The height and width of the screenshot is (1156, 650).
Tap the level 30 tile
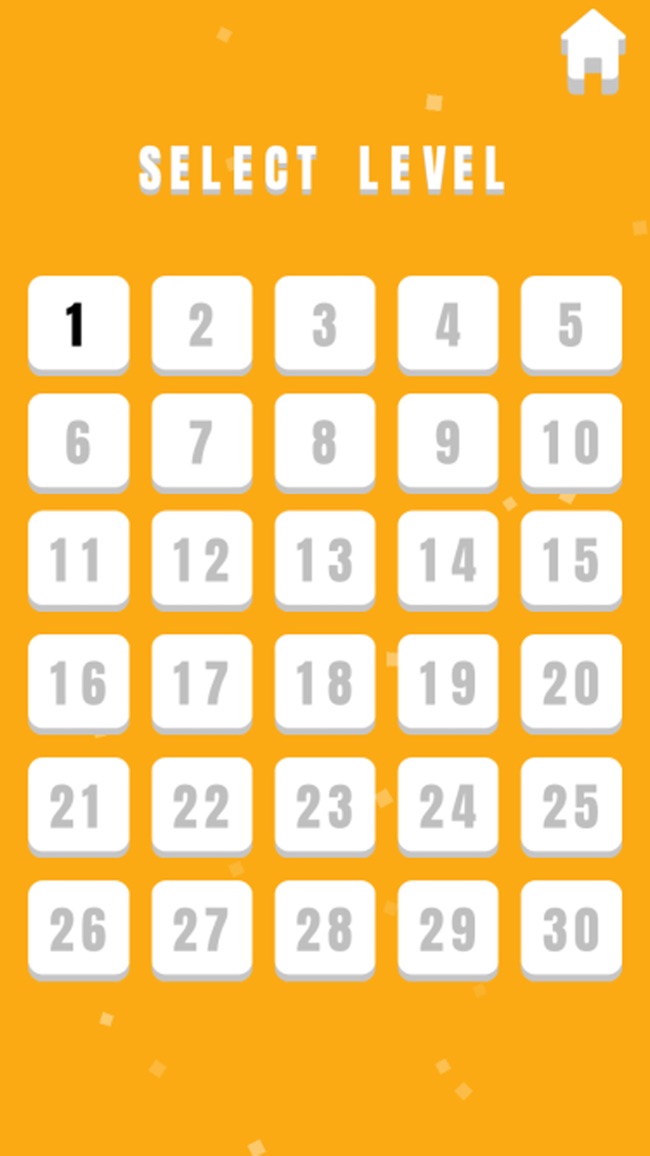(571, 930)
